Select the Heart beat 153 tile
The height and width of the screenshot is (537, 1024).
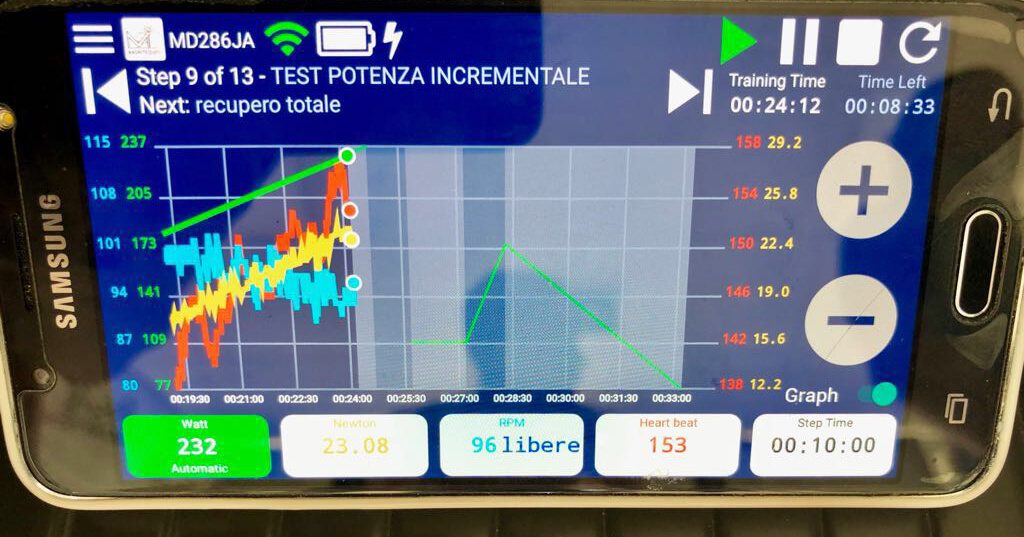coord(668,445)
